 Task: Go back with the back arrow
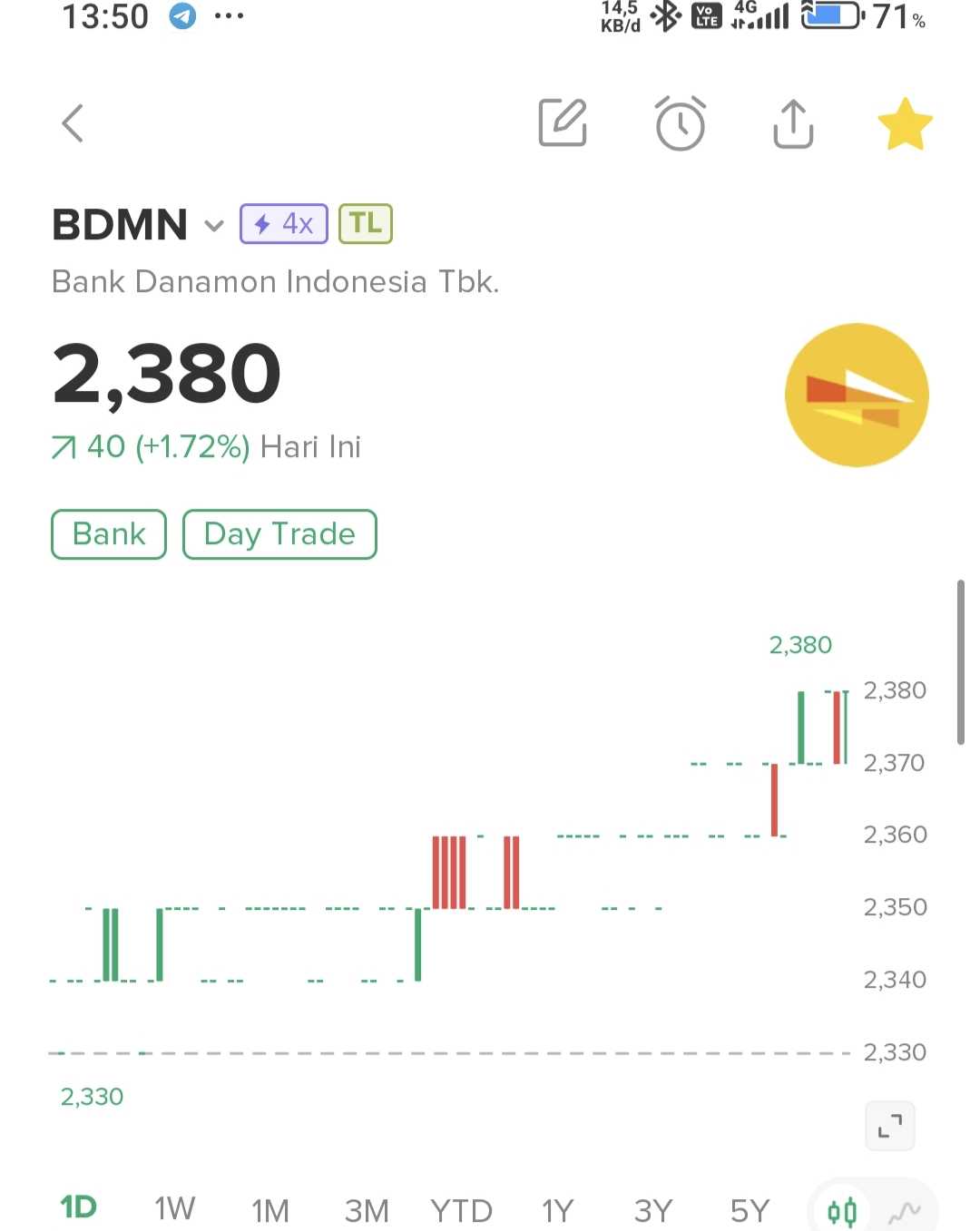tap(73, 124)
